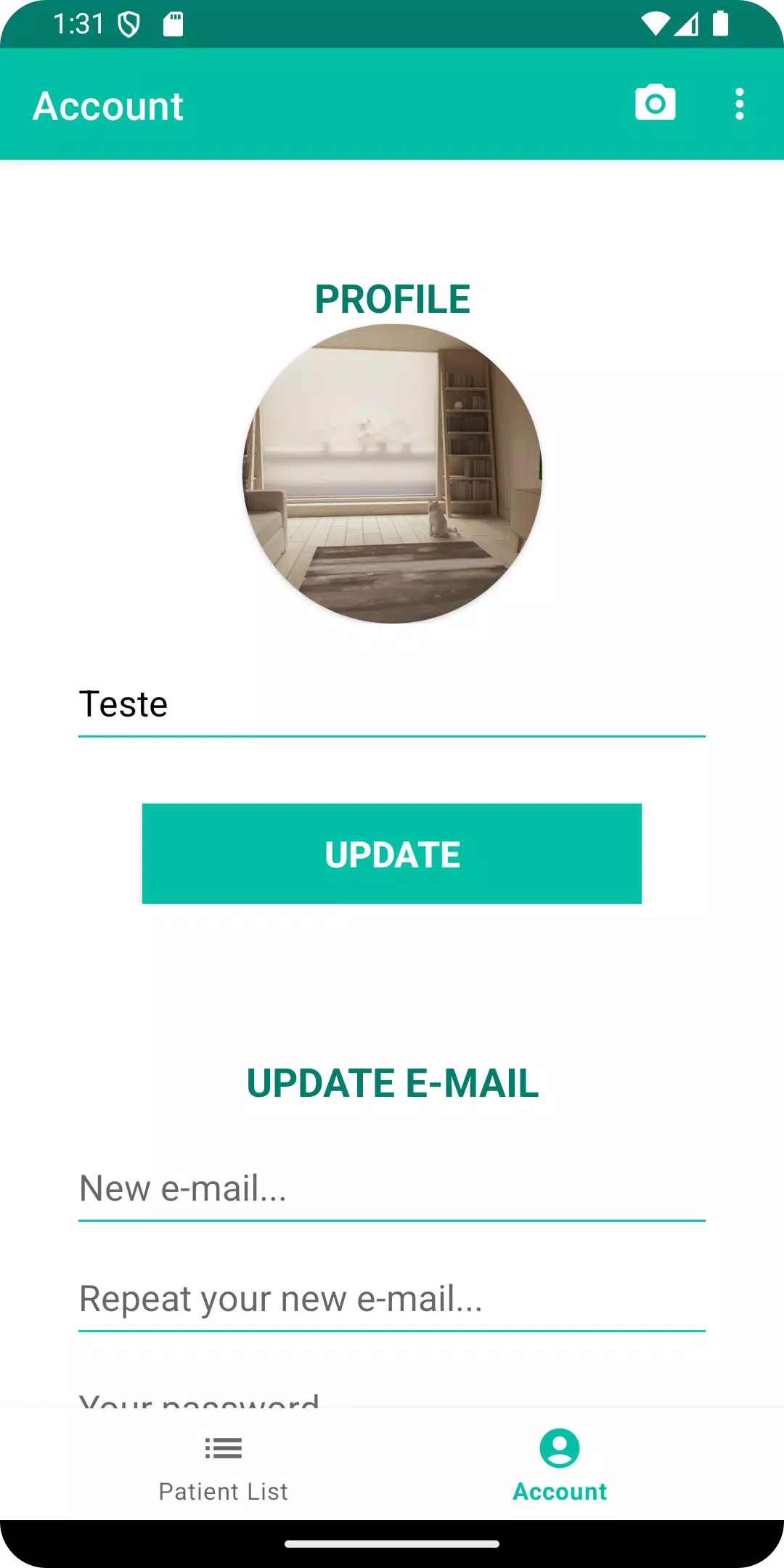784x1568 pixels.
Task: Tap the camera icon in app bar
Action: [x=655, y=104]
